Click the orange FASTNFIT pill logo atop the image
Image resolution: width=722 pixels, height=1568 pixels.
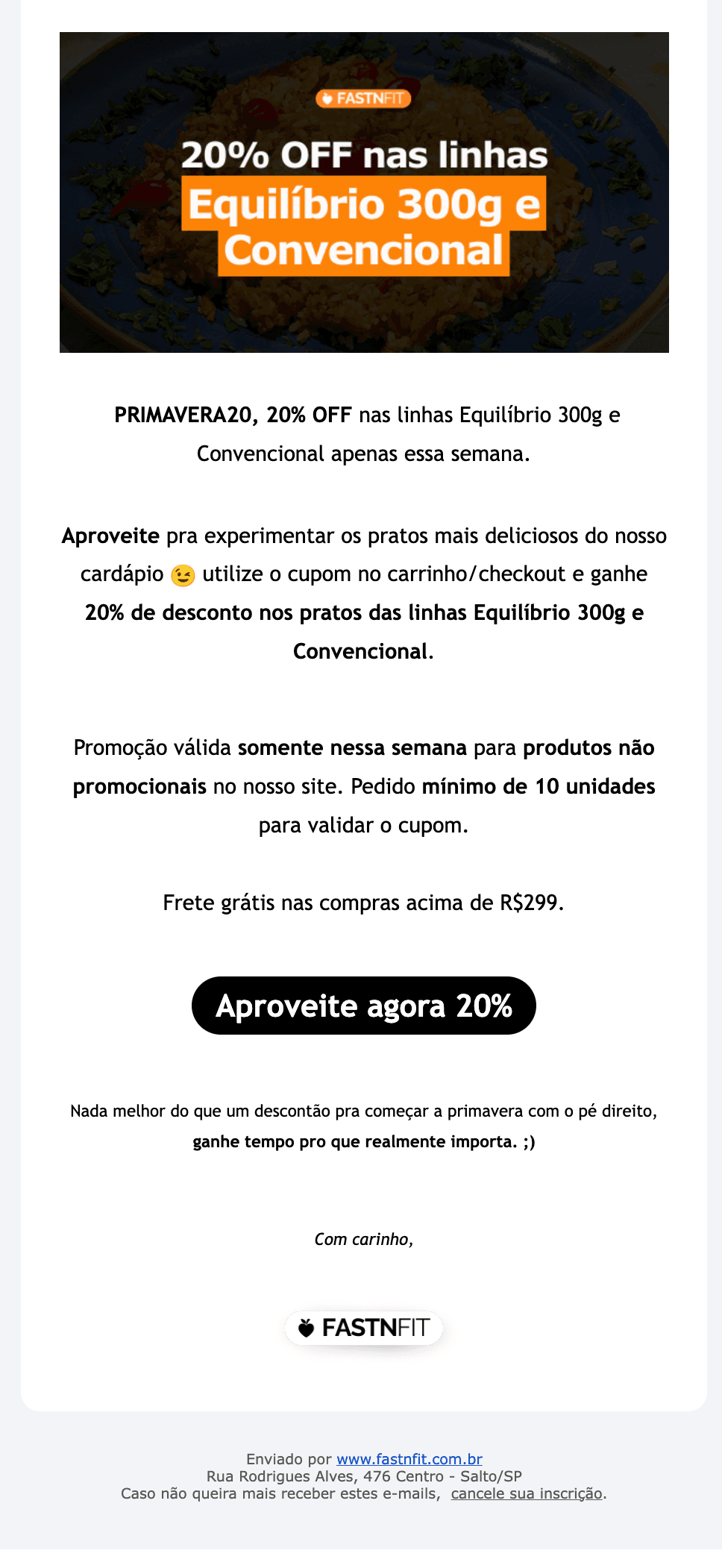(362, 98)
